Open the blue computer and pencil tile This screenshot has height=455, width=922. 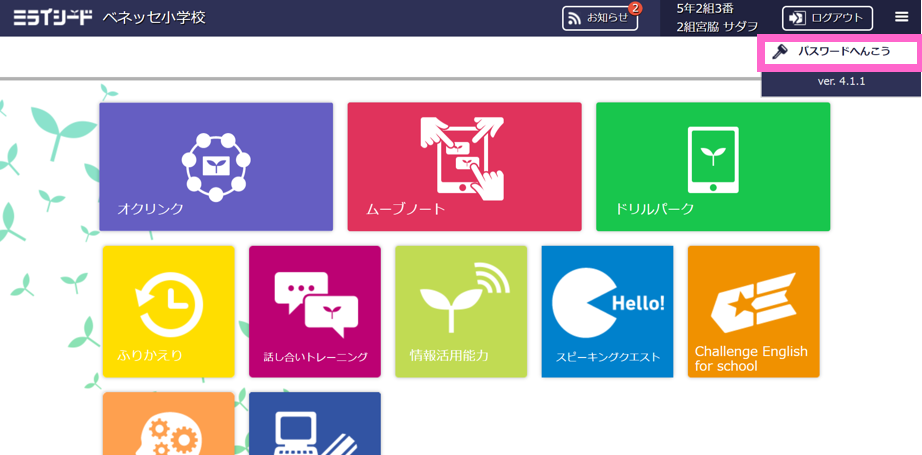315,425
